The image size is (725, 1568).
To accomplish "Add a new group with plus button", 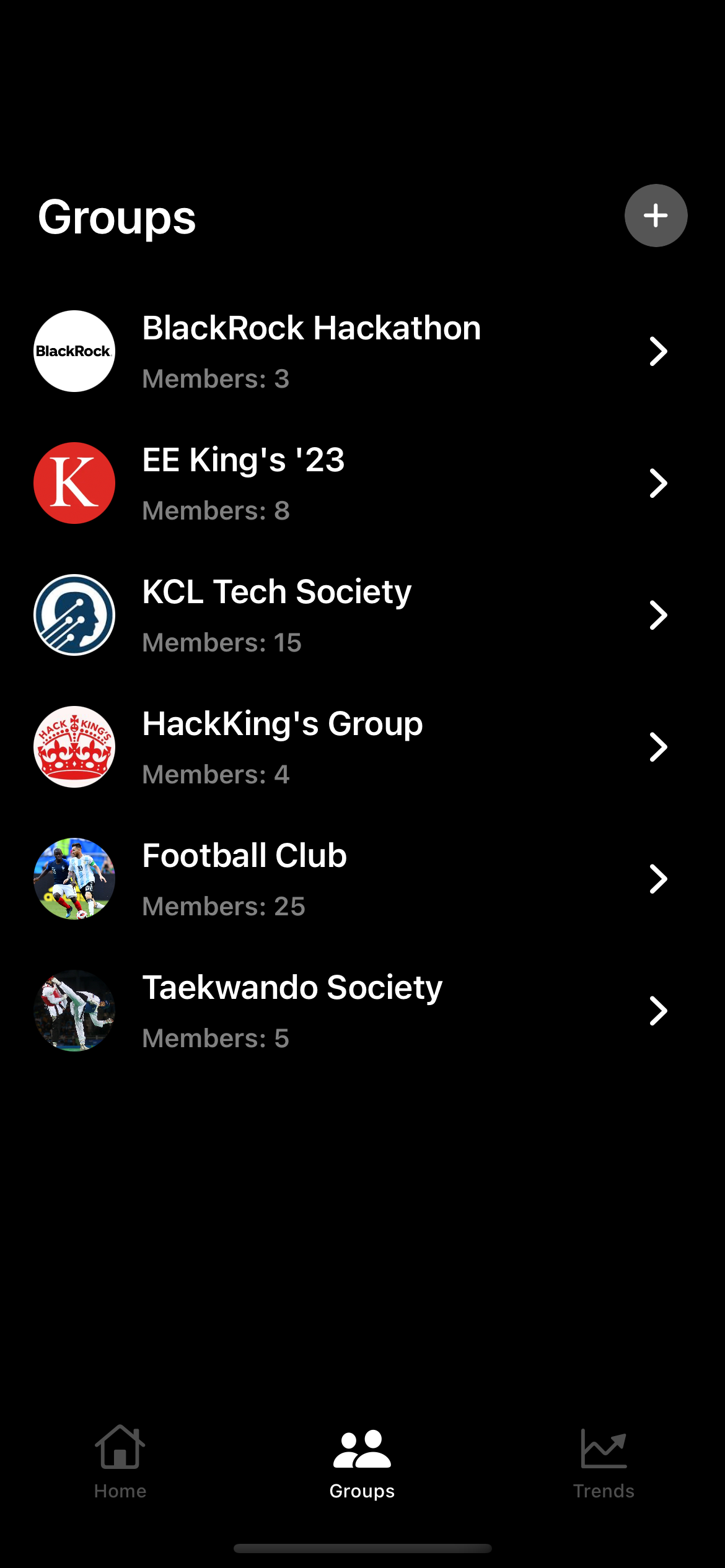I will tap(656, 216).
